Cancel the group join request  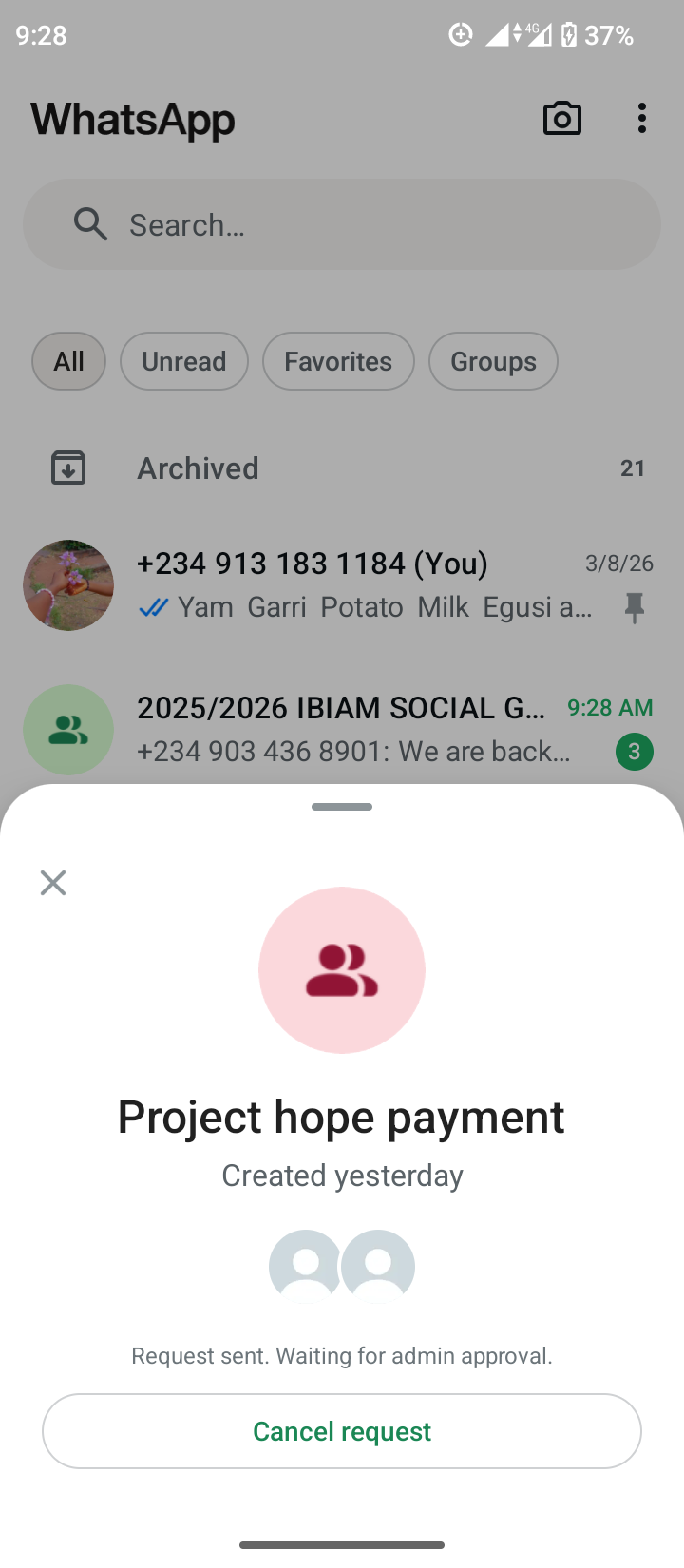[x=342, y=1431]
